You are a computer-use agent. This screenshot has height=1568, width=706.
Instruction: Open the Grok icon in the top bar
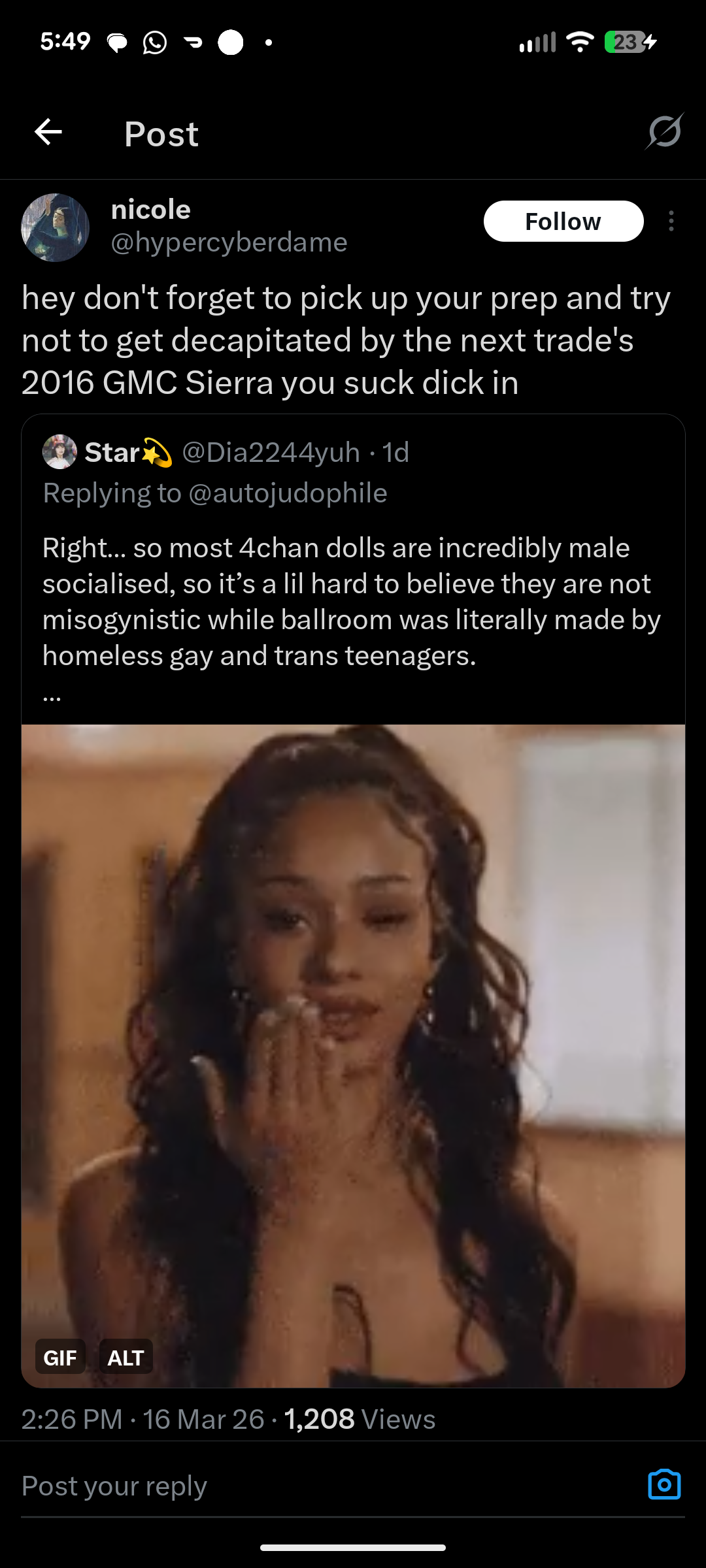pos(665,131)
